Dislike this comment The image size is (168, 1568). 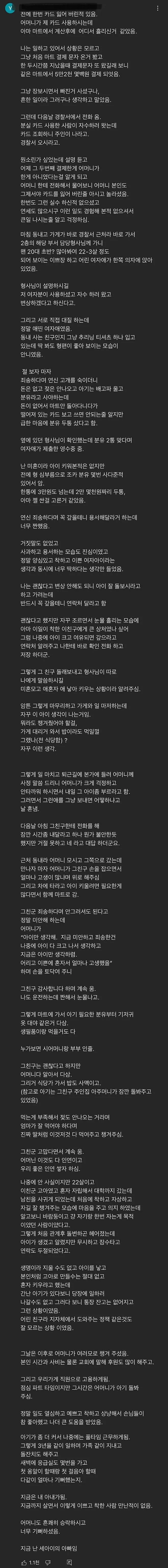[x=47, y=1563]
